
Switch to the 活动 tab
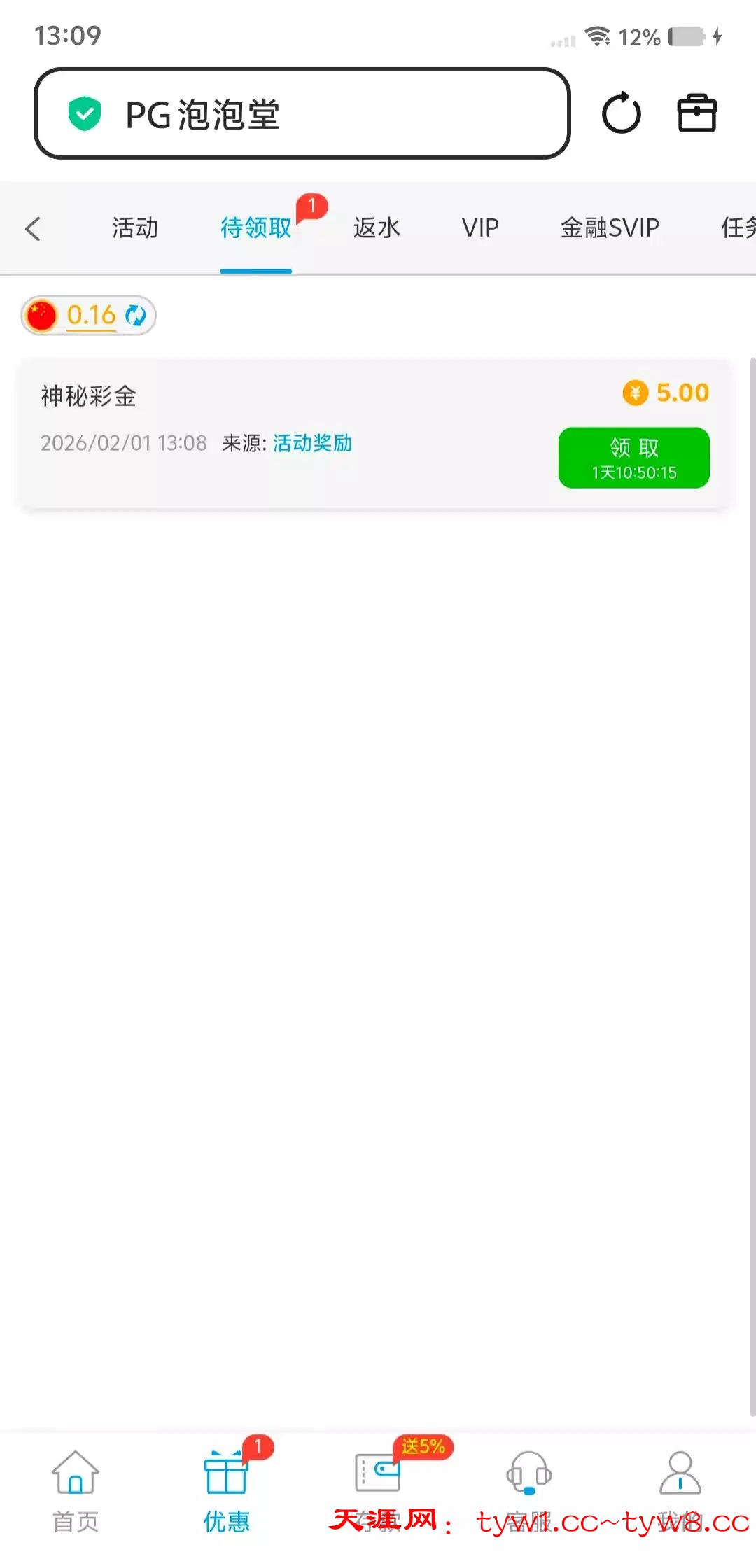135,228
